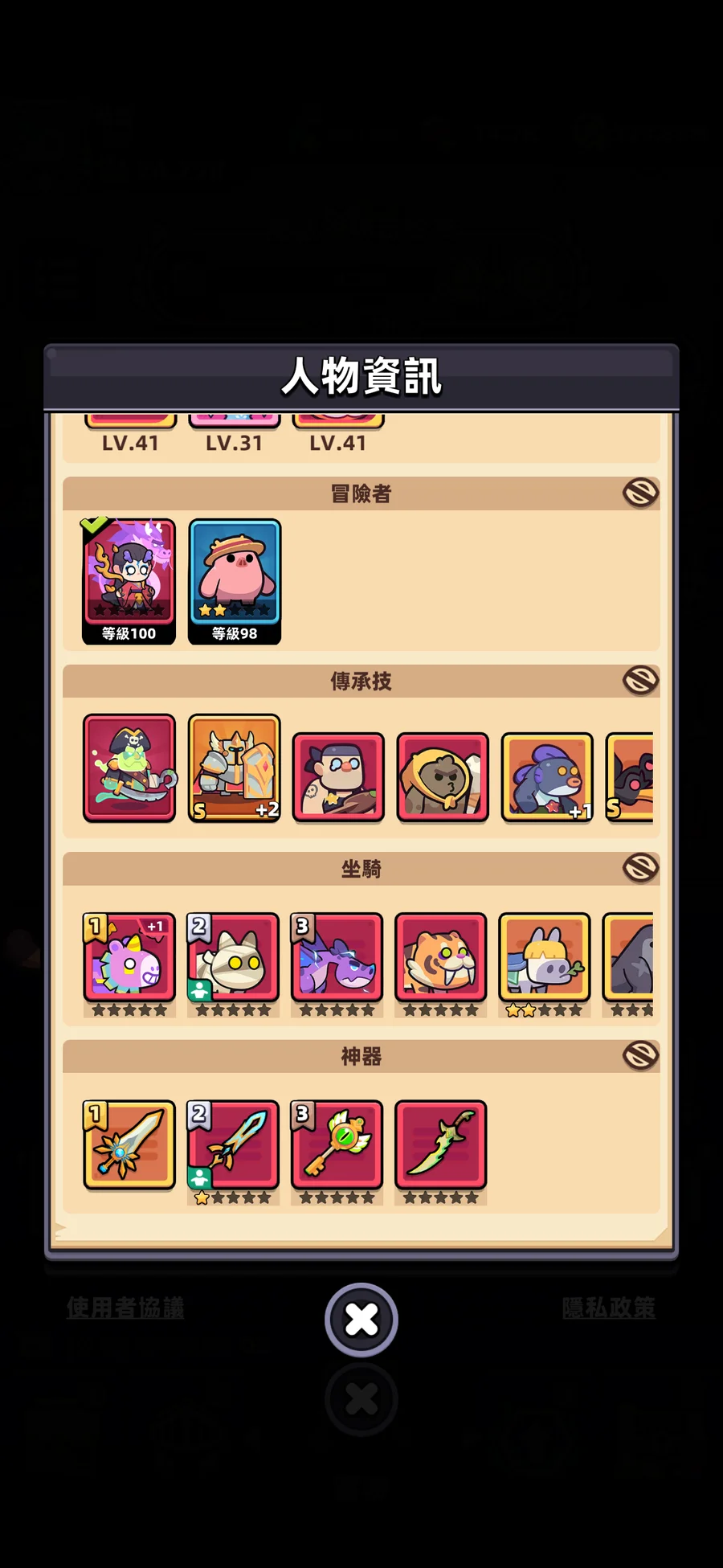Toggle visibility of the 坐騎 section
This screenshot has width=723, height=1568.
pos(640,868)
